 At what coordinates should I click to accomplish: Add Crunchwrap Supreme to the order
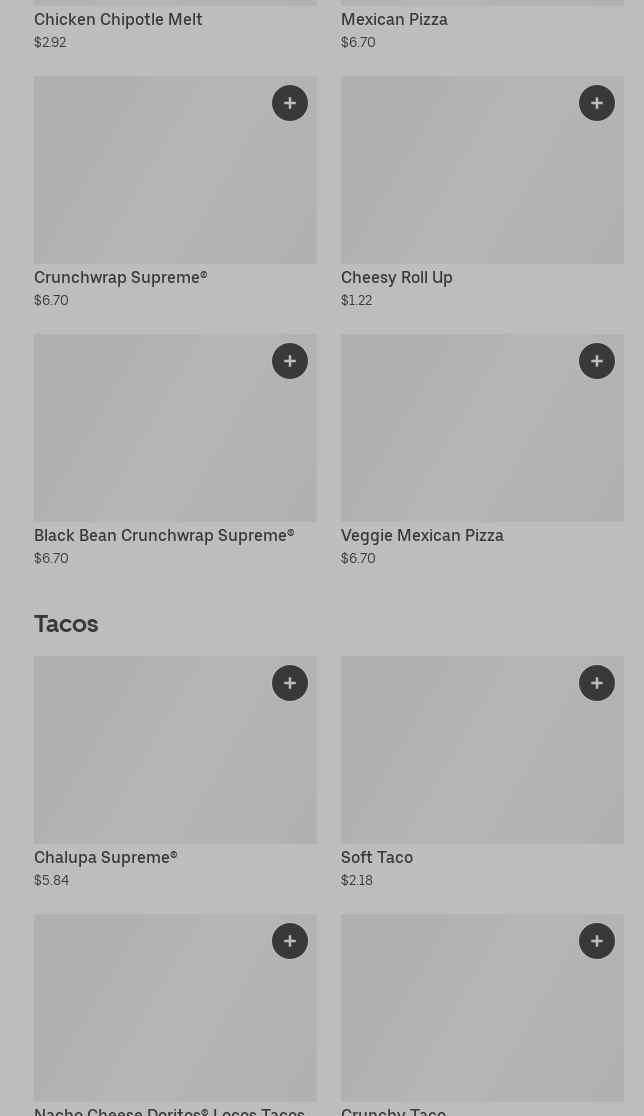pos(290,103)
